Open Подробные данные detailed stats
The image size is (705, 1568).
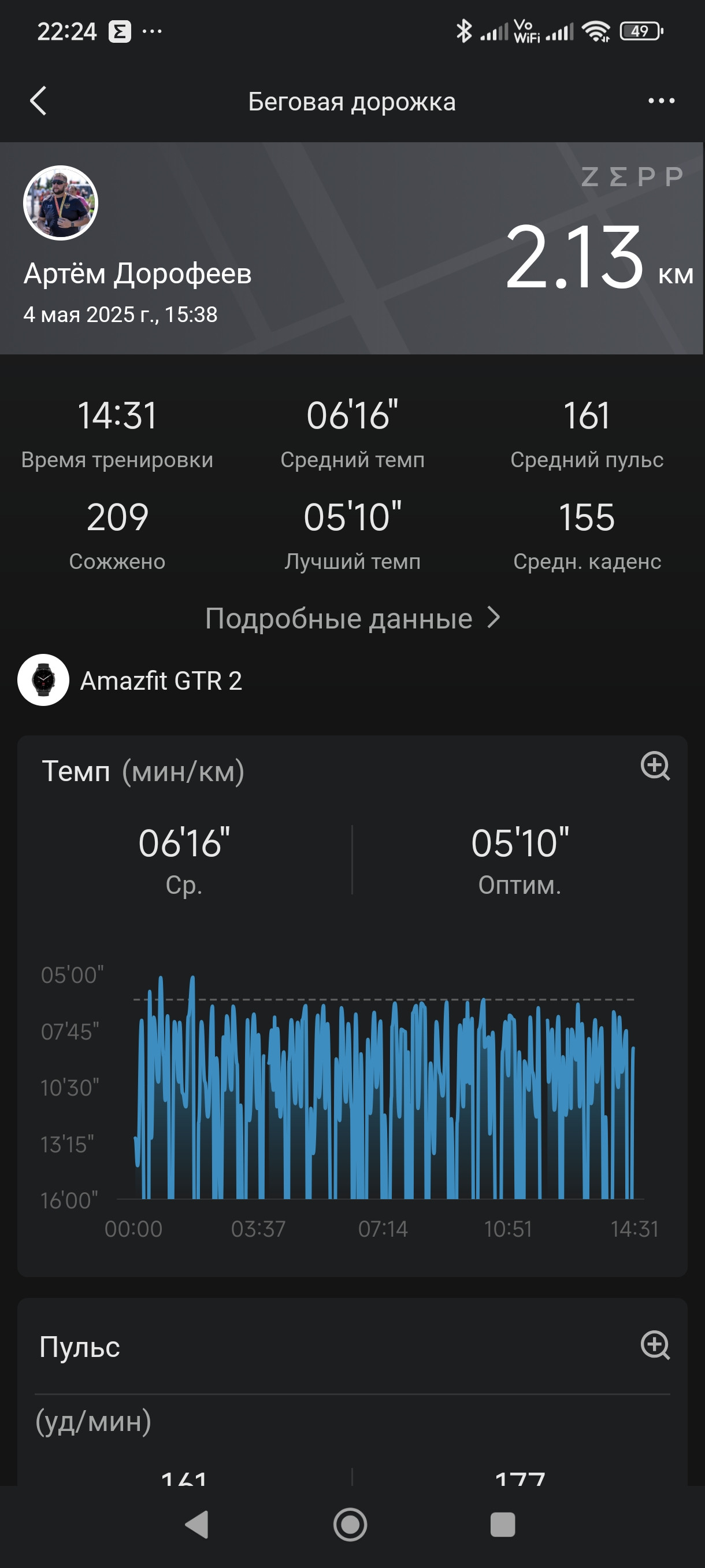pos(352,619)
